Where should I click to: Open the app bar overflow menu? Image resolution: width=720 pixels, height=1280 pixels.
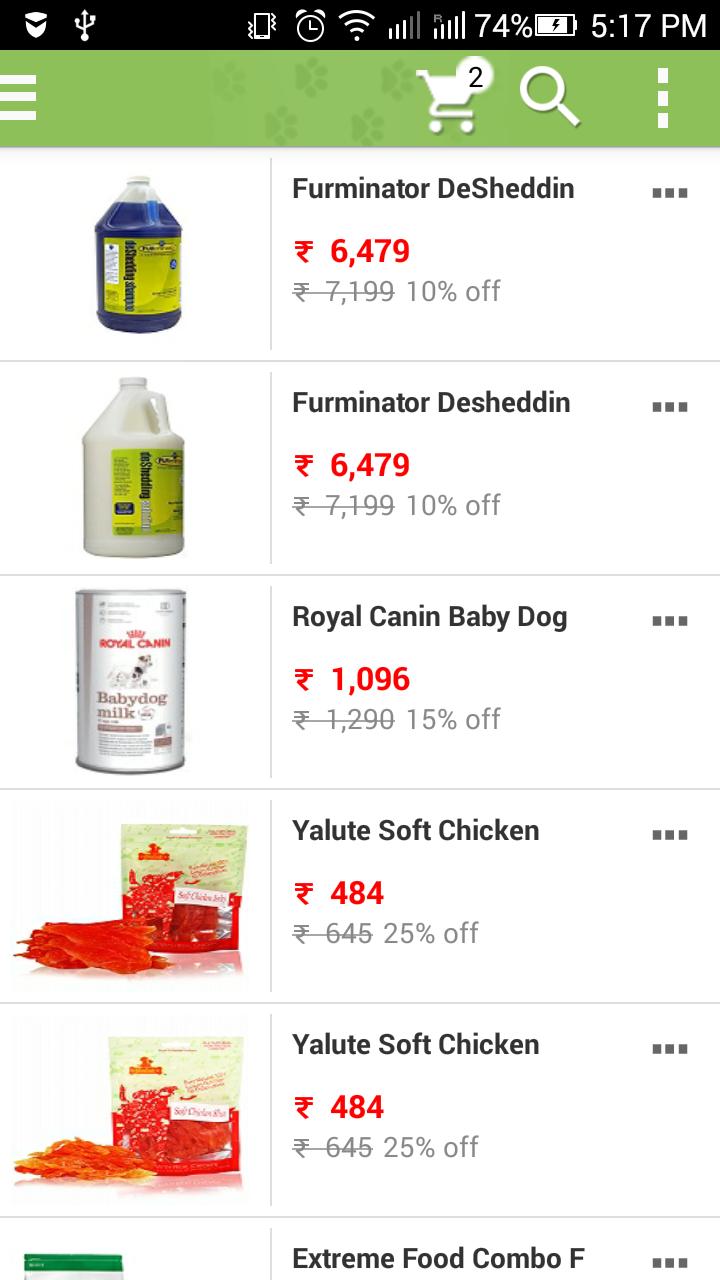click(x=662, y=98)
